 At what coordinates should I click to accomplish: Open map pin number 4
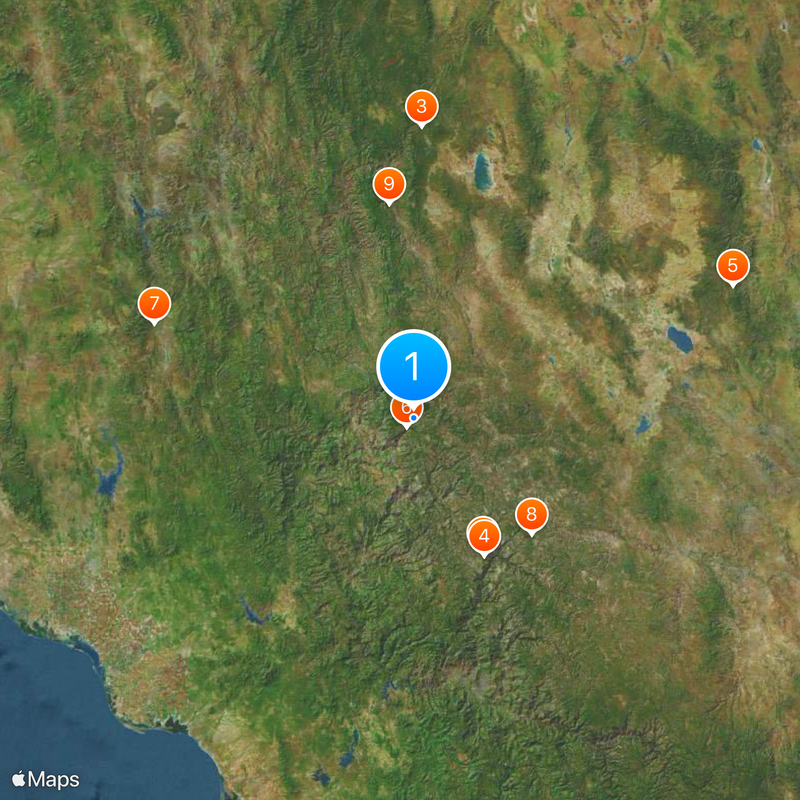click(x=484, y=537)
